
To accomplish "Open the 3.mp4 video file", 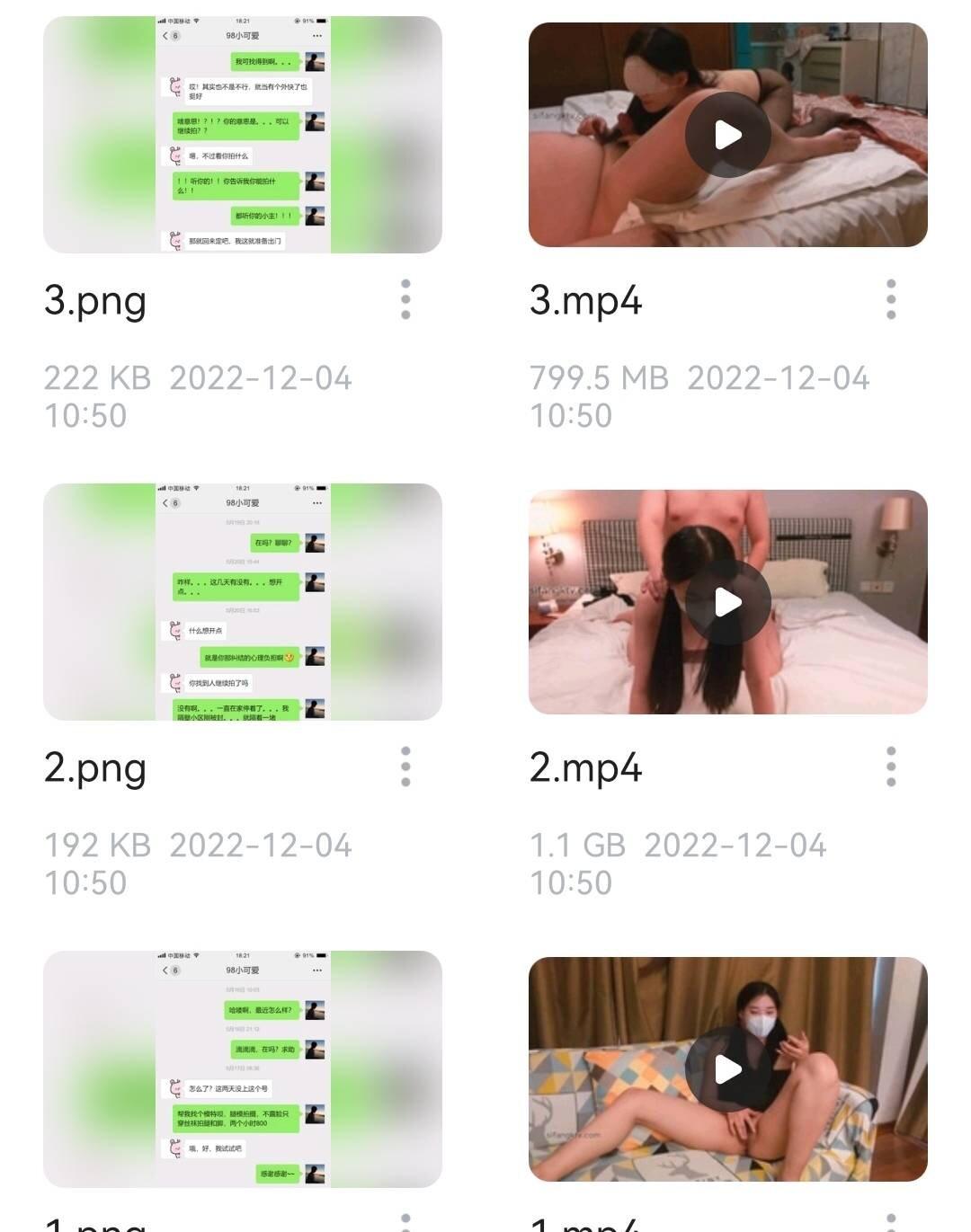I will pos(727,135).
